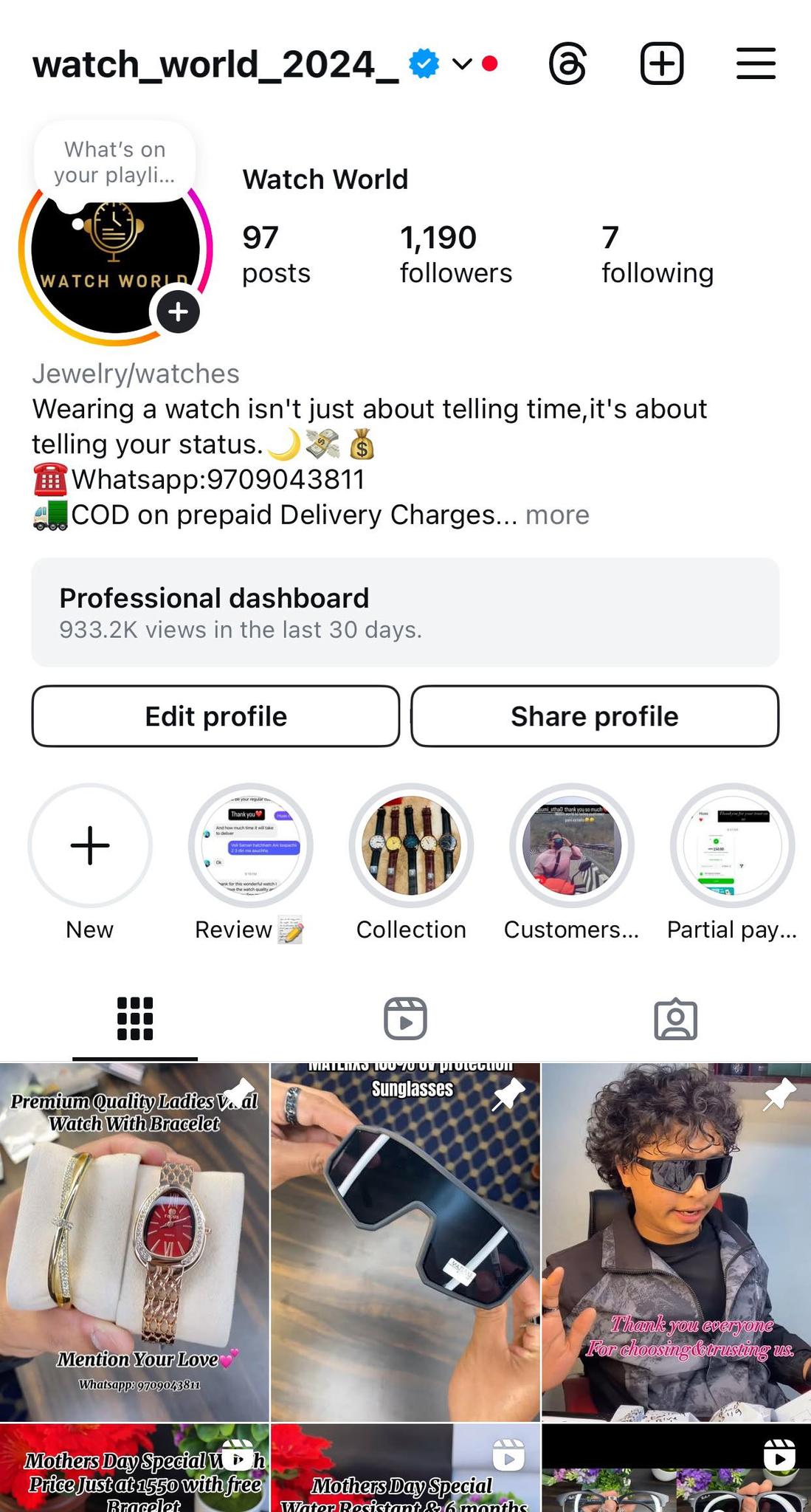This screenshot has width=811, height=1512.
Task: Open the playlist note bubble
Action: 114,162
